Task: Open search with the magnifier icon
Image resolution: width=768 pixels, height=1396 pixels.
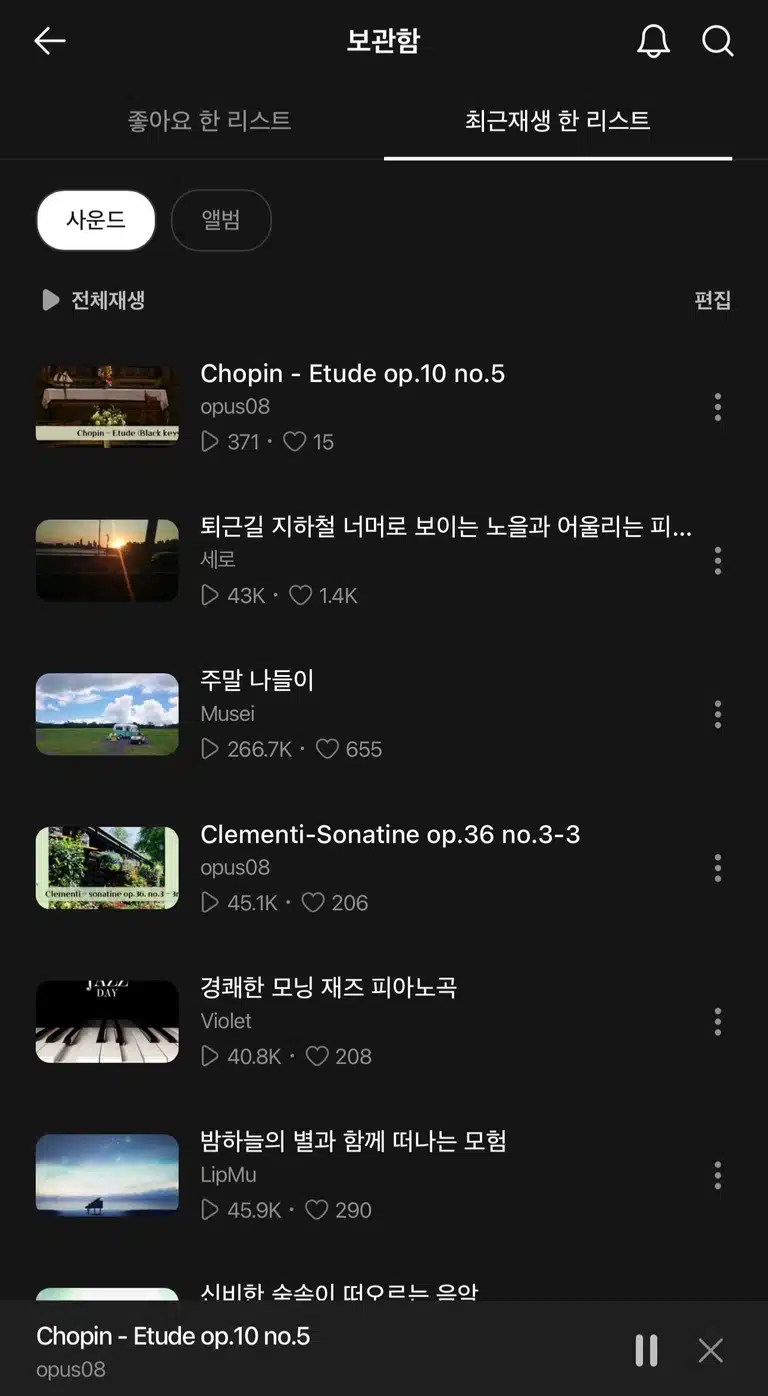Action: point(717,41)
